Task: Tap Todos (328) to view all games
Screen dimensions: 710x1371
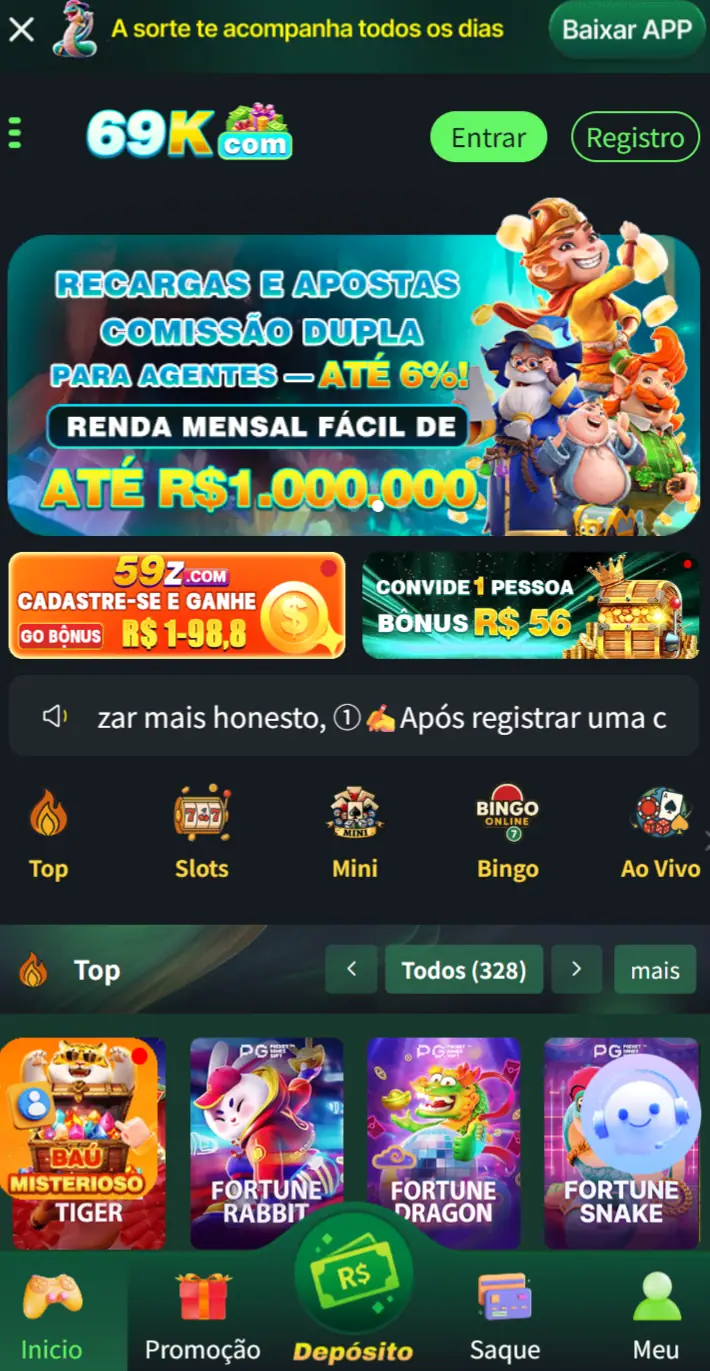Action: click(464, 970)
